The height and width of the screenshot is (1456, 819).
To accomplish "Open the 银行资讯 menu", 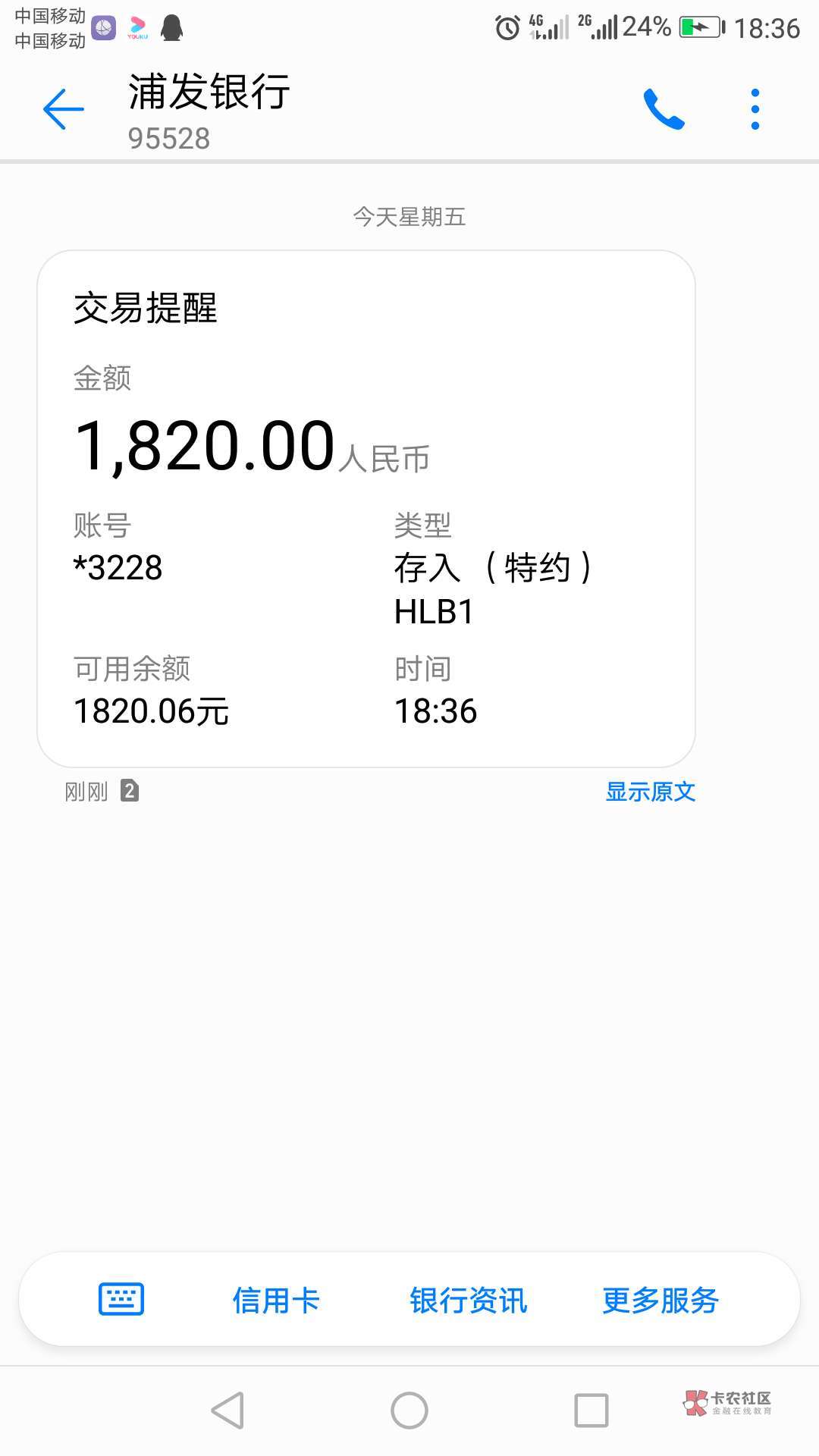I will 468,1300.
